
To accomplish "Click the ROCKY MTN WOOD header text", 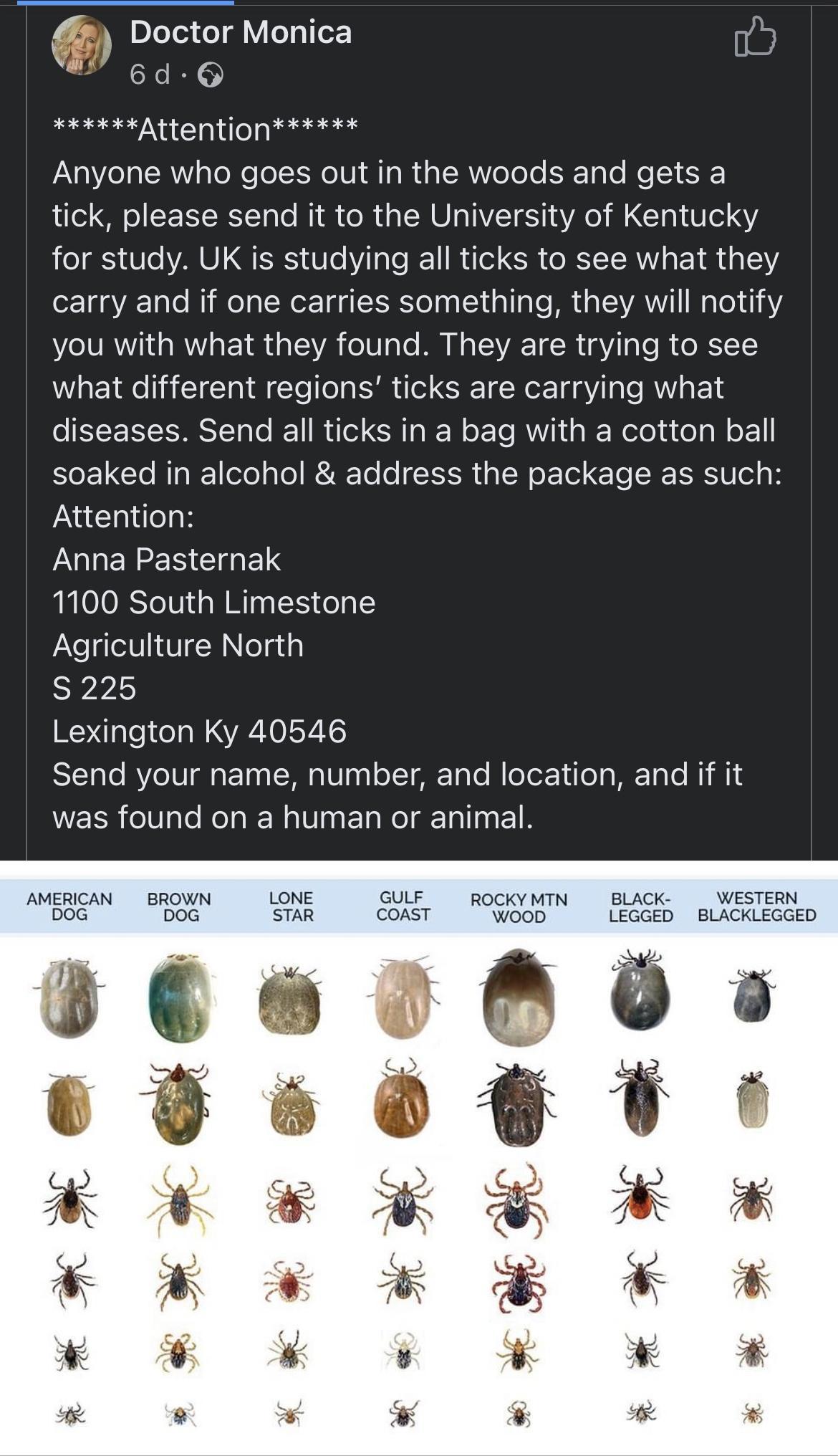I will [x=519, y=907].
